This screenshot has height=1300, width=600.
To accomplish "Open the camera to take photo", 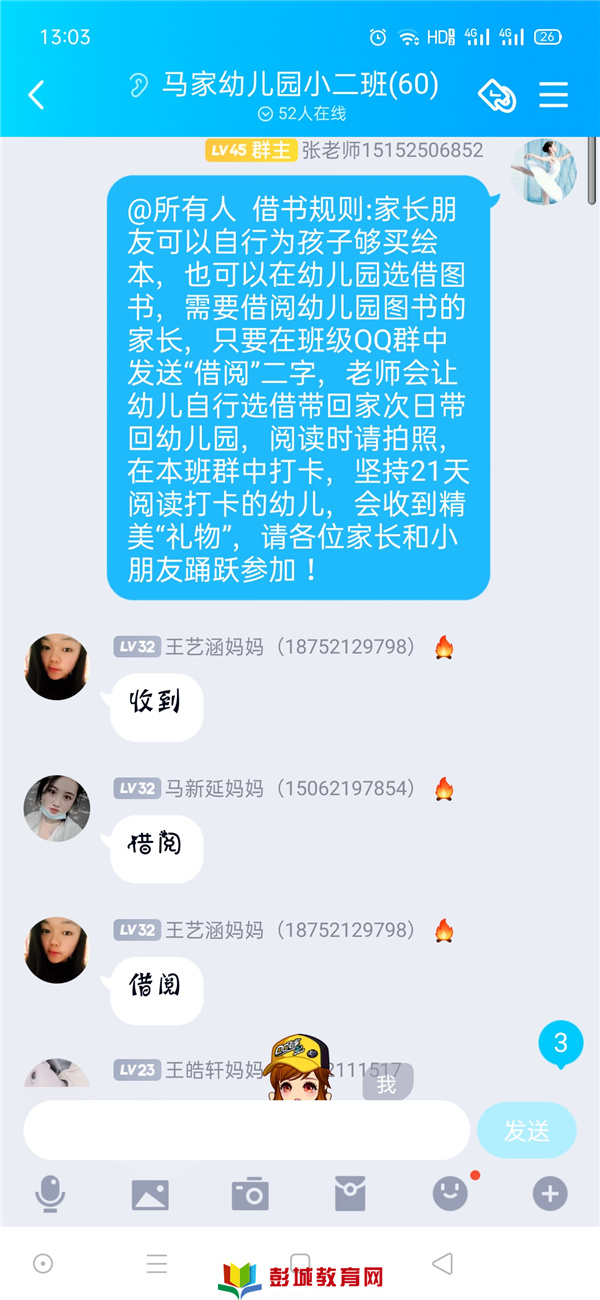I will (250, 1193).
